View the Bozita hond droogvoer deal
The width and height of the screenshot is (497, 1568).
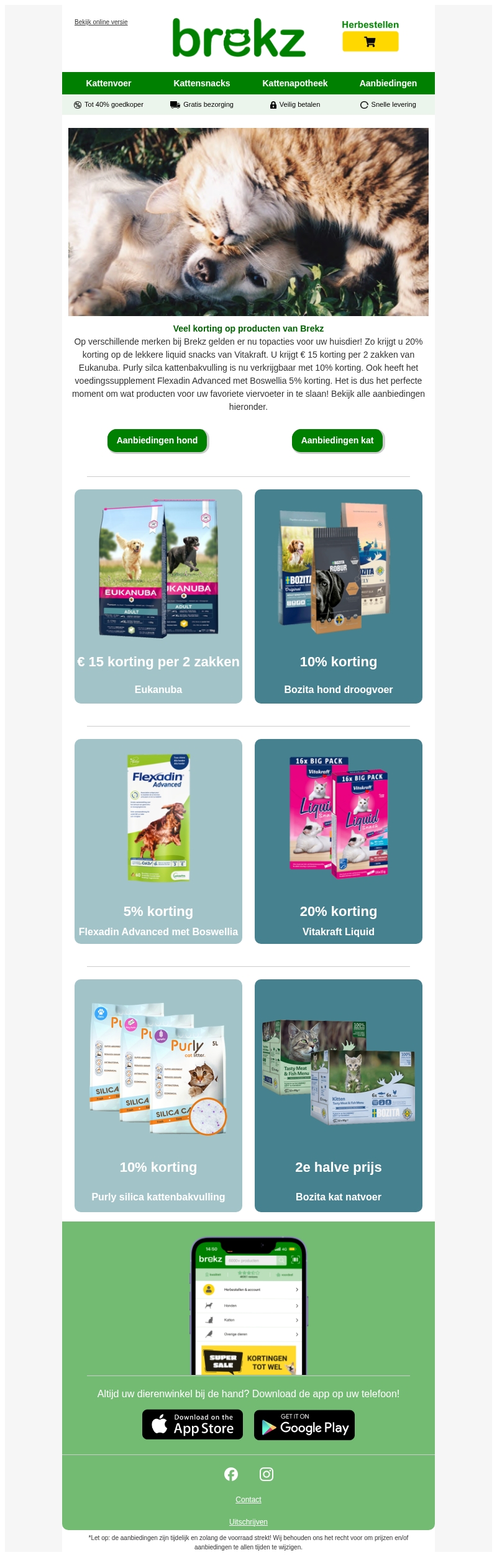point(339,596)
